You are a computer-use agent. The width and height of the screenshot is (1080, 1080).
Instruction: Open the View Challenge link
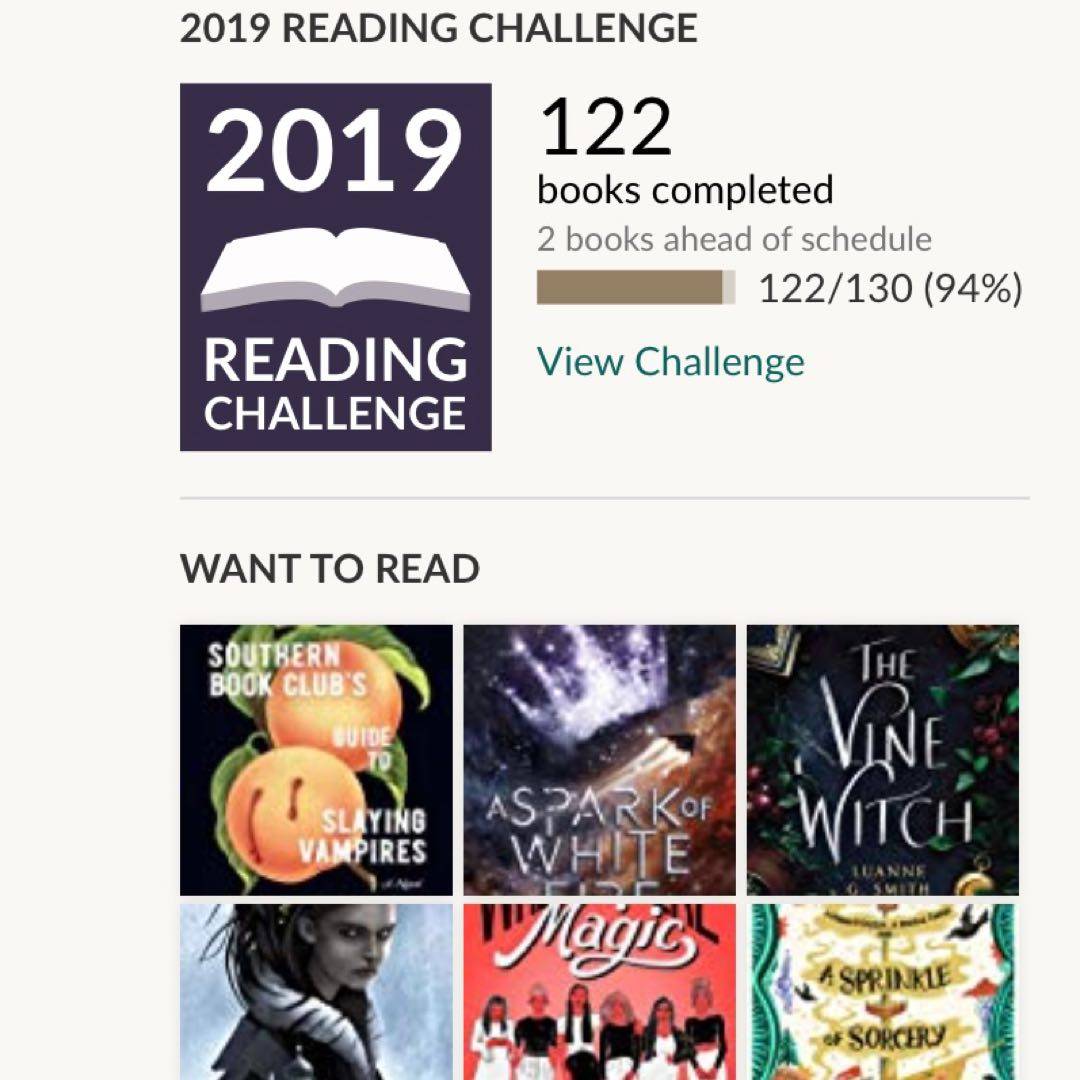tap(670, 362)
